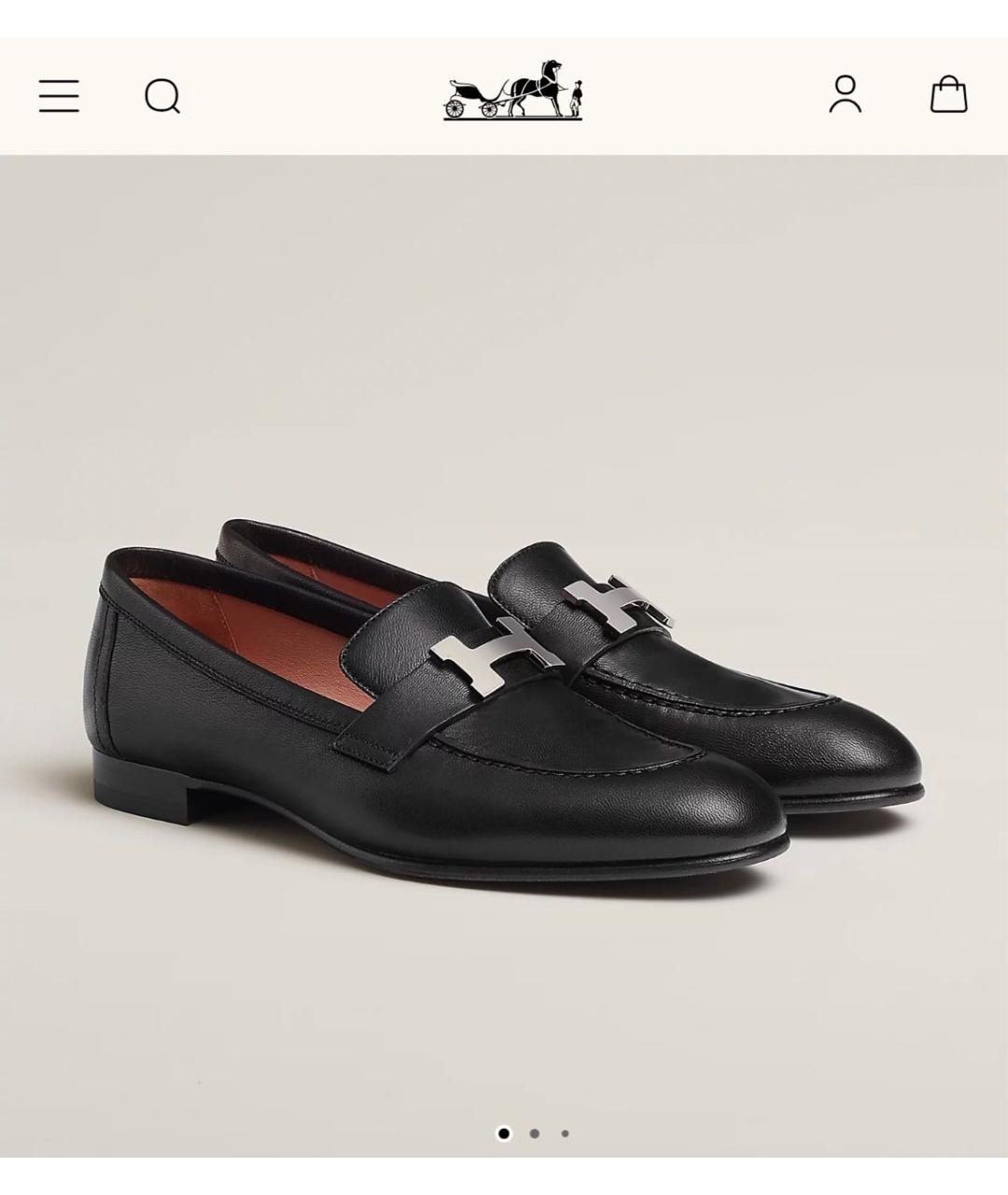1008x1195 pixels.
Task: Open the account profile icon
Action: 845,95
